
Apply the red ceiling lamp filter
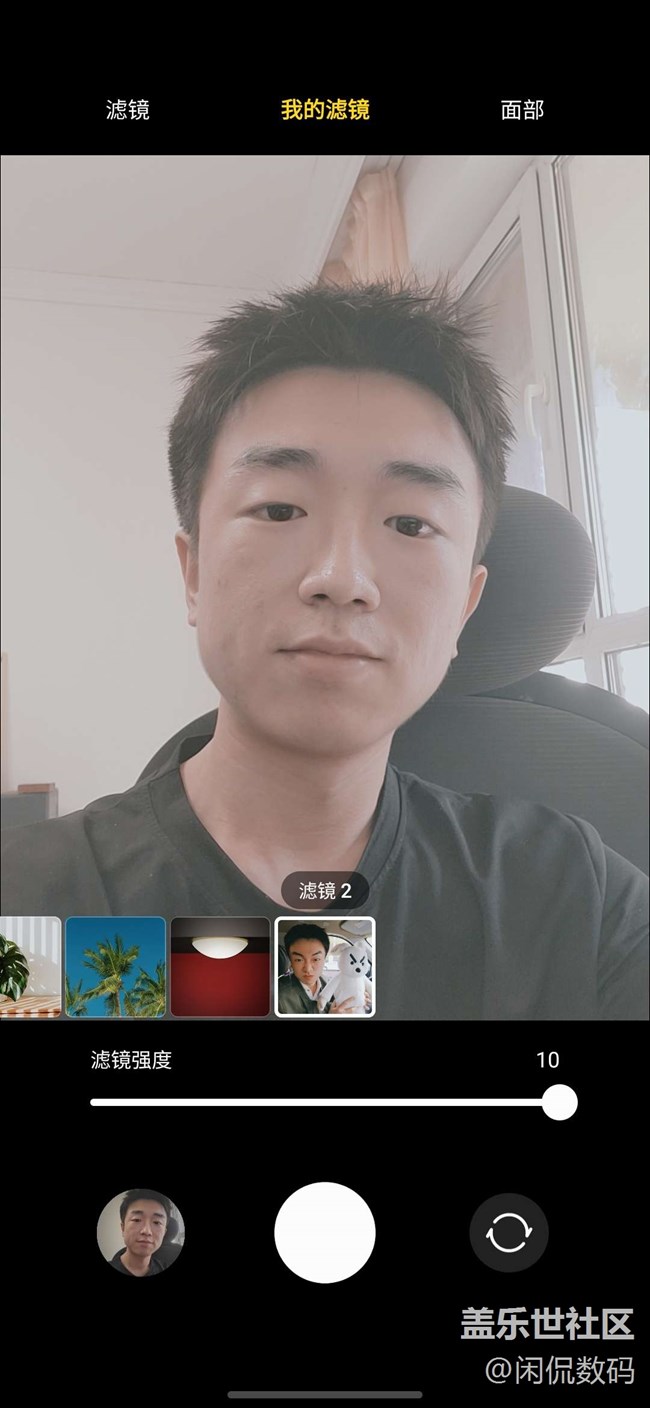click(220, 966)
